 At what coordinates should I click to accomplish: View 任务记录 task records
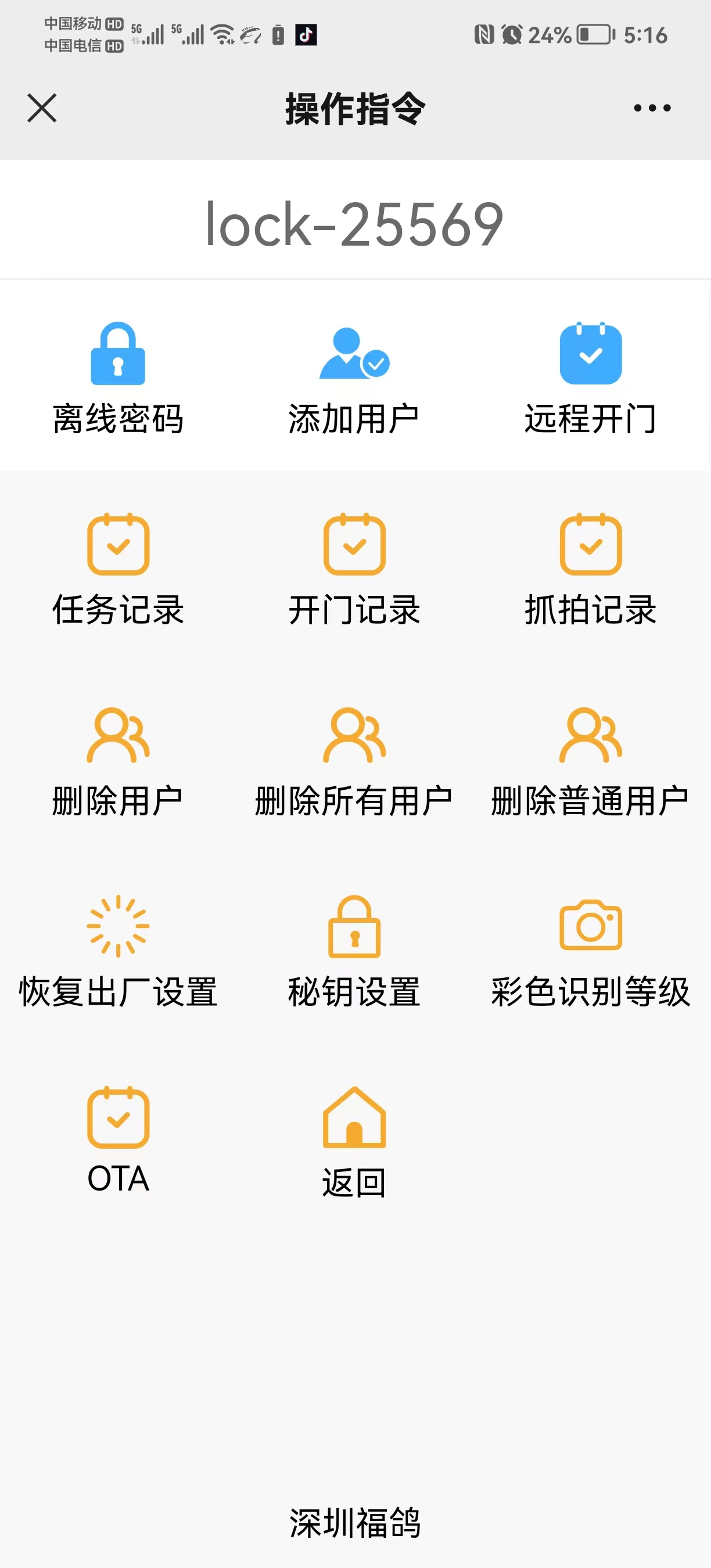pyautogui.click(x=118, y=570)
